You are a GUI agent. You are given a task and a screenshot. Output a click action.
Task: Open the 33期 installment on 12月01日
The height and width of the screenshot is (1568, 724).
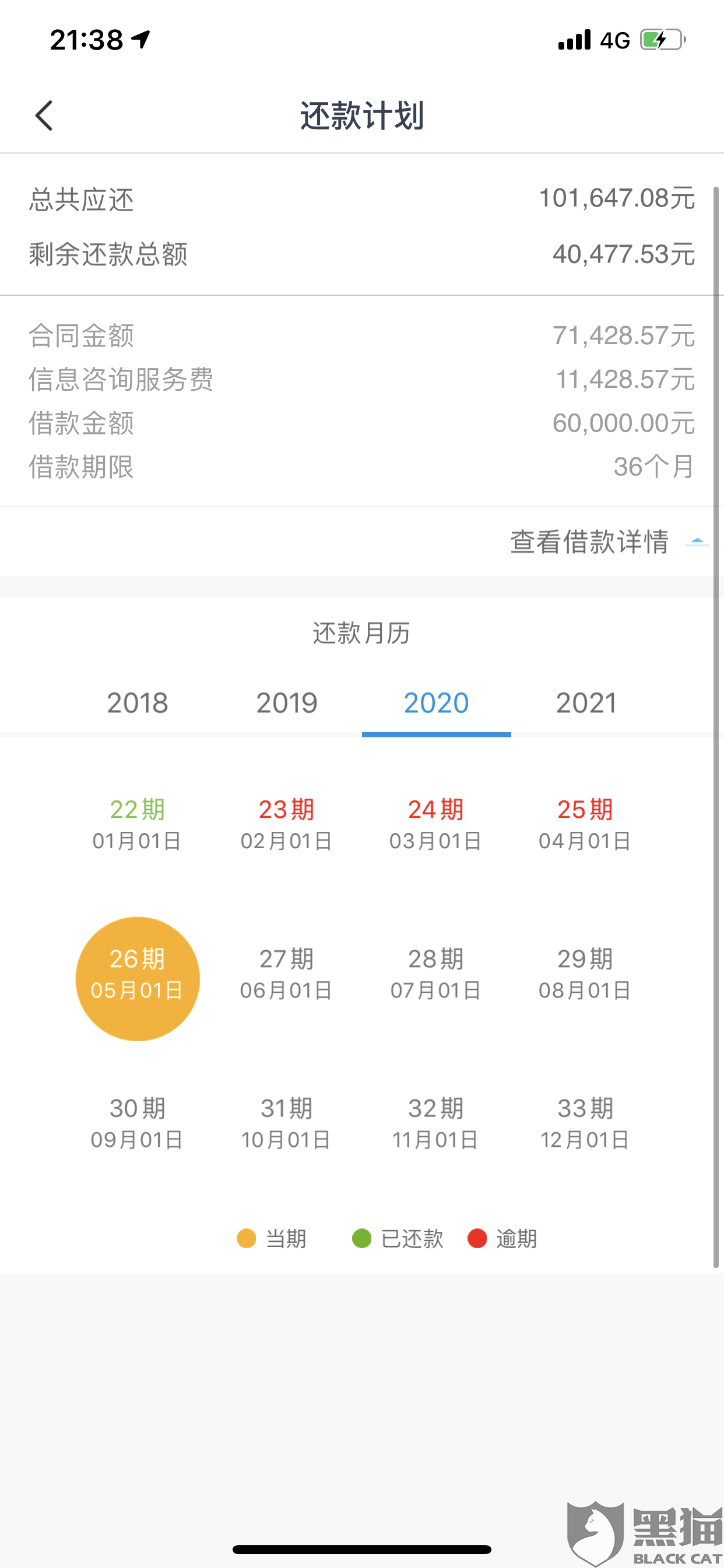pos(585,1123)
